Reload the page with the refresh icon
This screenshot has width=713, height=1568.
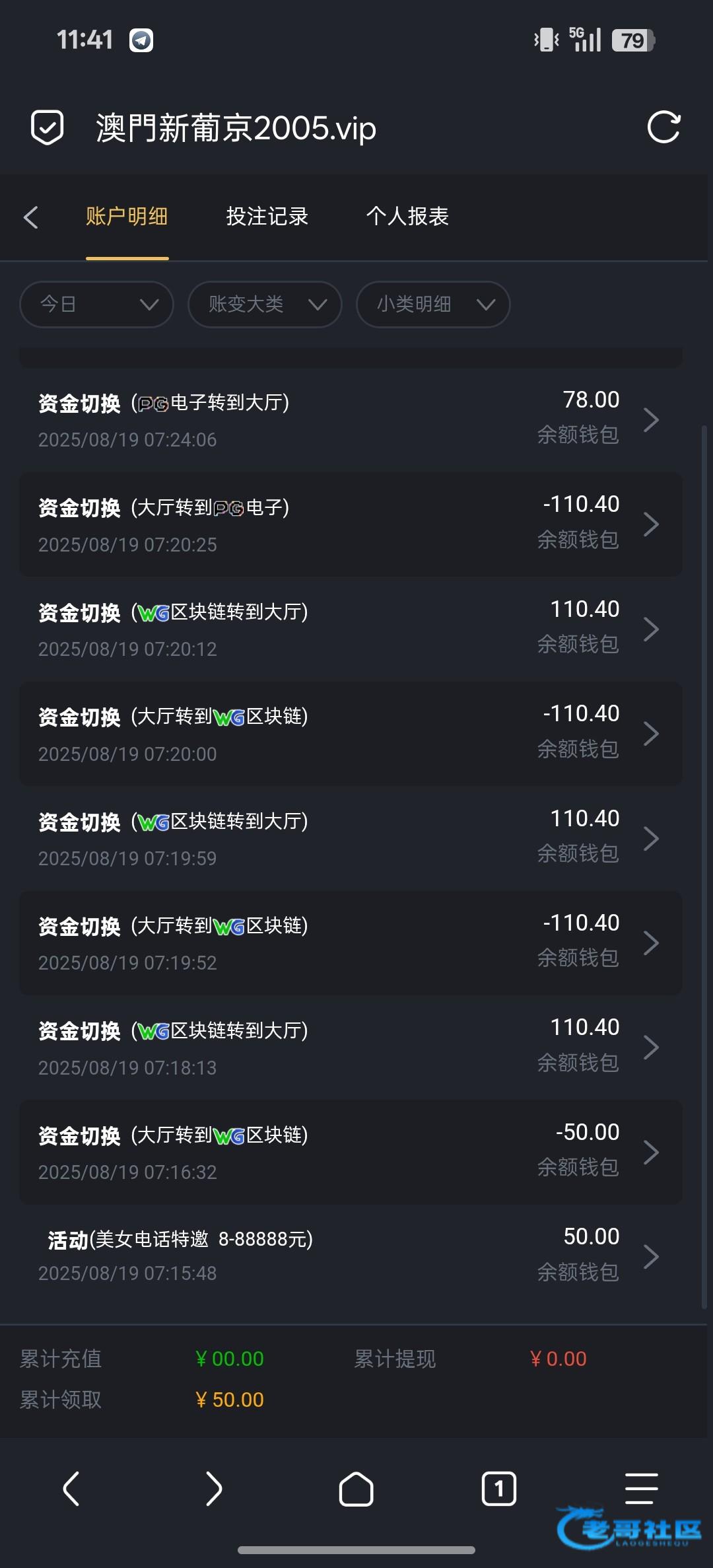[x=663, y=127]
